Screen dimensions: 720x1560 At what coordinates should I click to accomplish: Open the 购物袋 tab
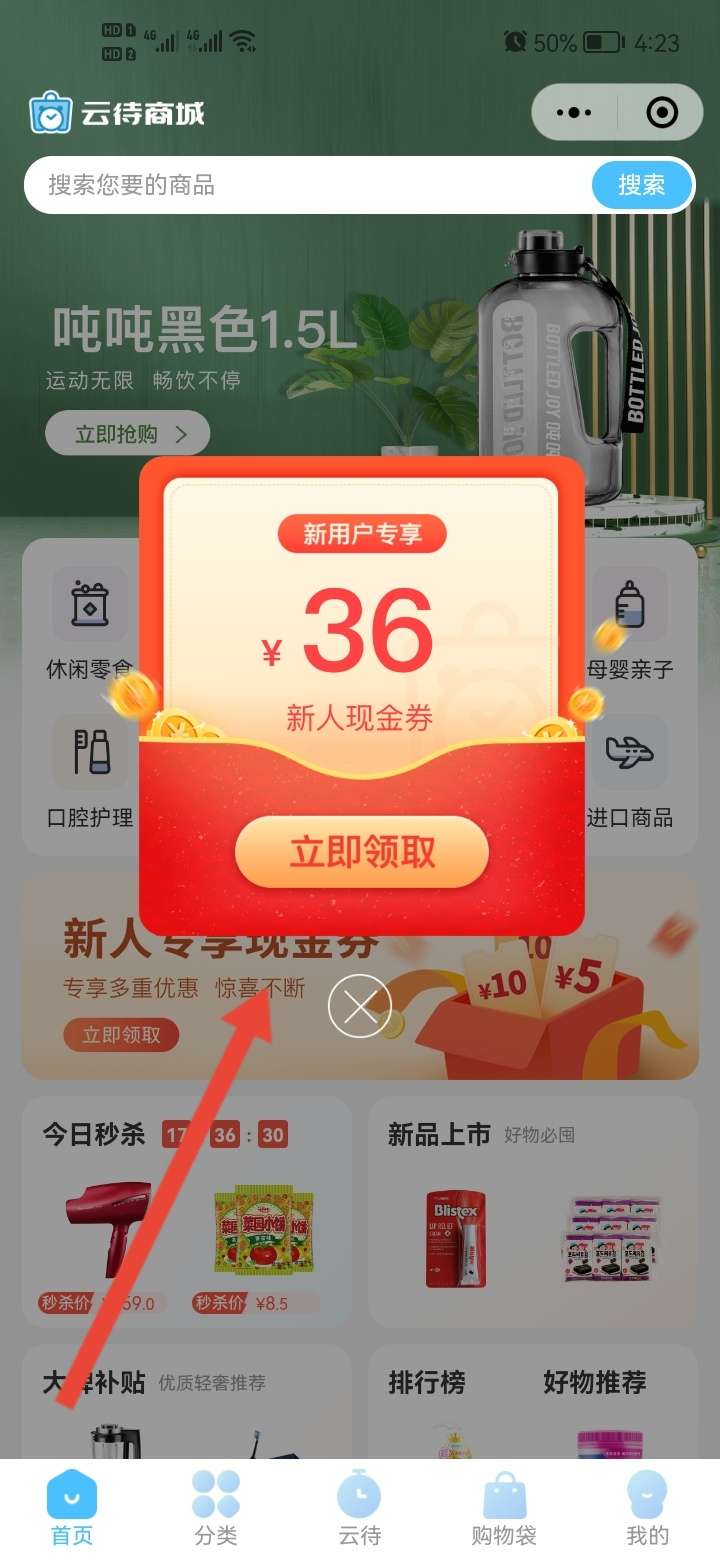pyautogui.click(x=504, y=1507)
